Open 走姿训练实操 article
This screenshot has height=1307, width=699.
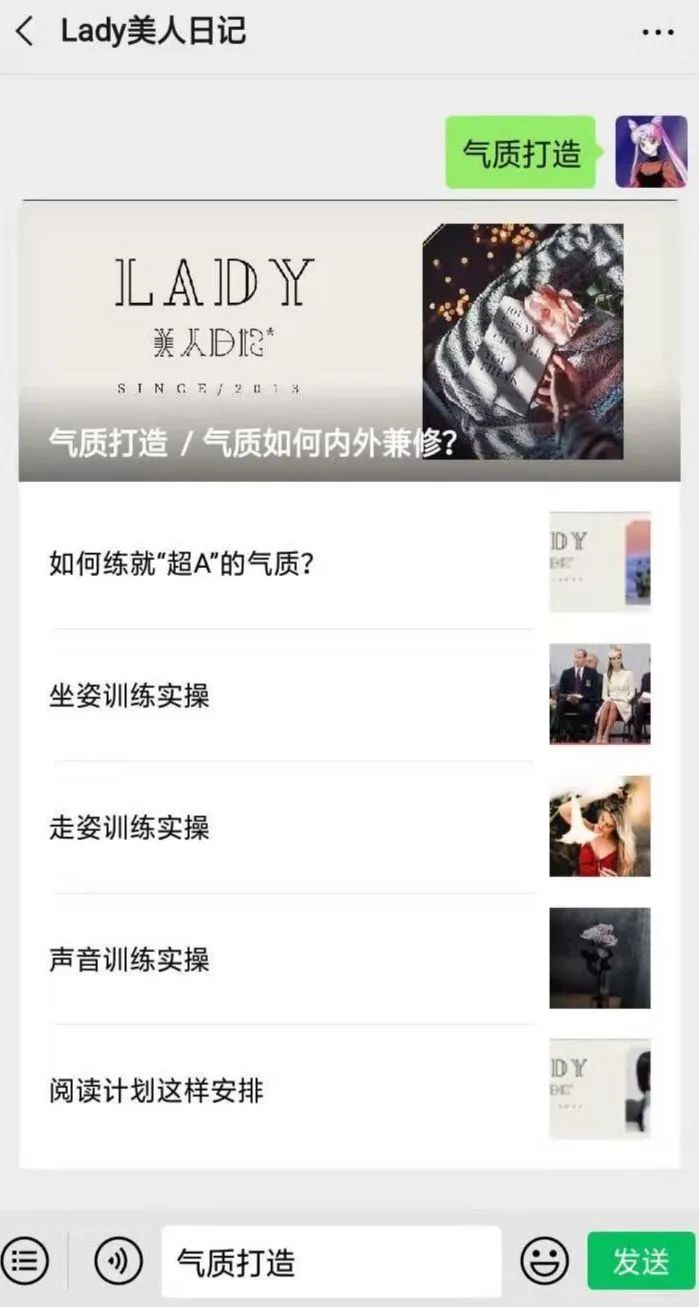click(349, 827)
